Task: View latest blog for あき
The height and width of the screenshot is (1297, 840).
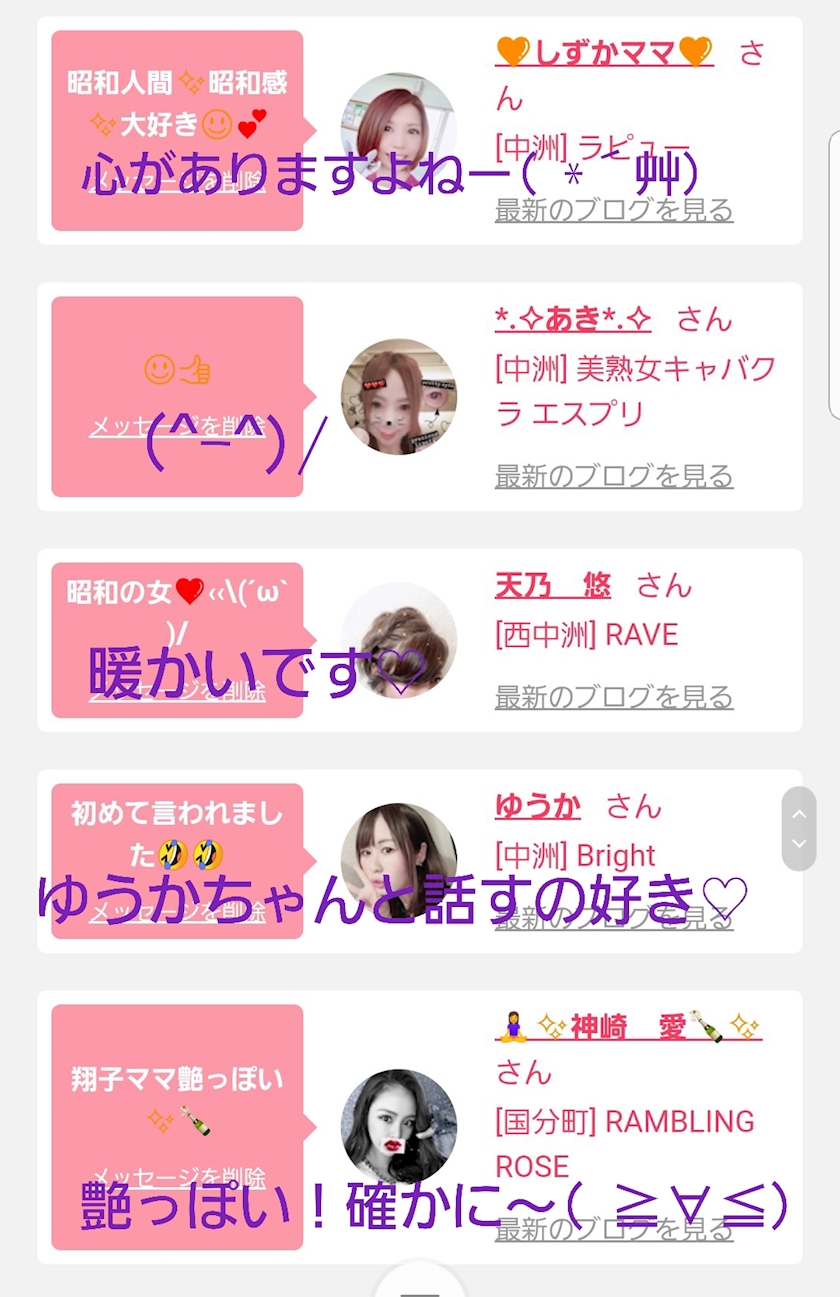Action: coord(614,476)
